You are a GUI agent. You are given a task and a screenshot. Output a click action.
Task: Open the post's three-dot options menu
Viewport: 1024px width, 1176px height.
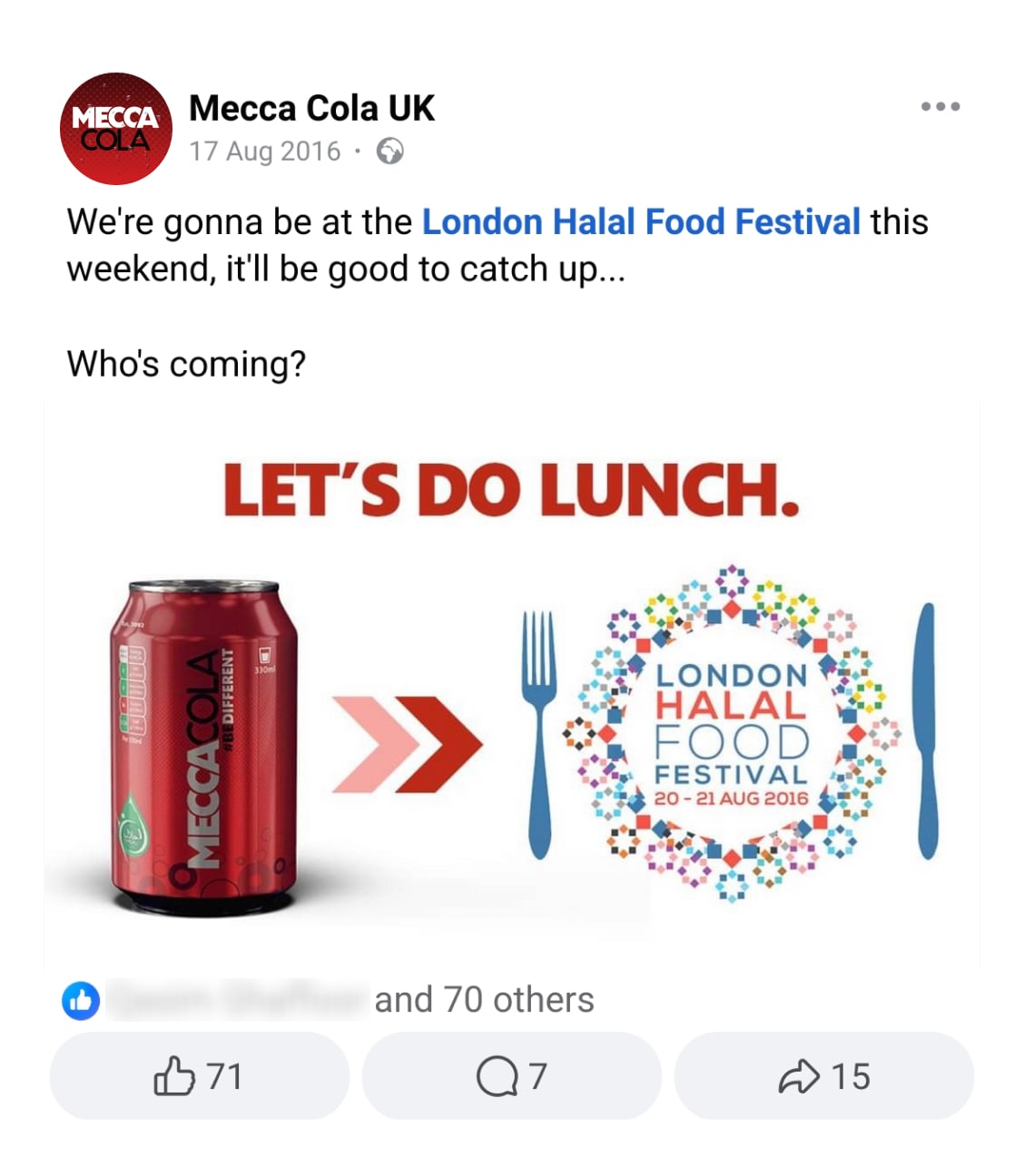click(x=940, y=107)
